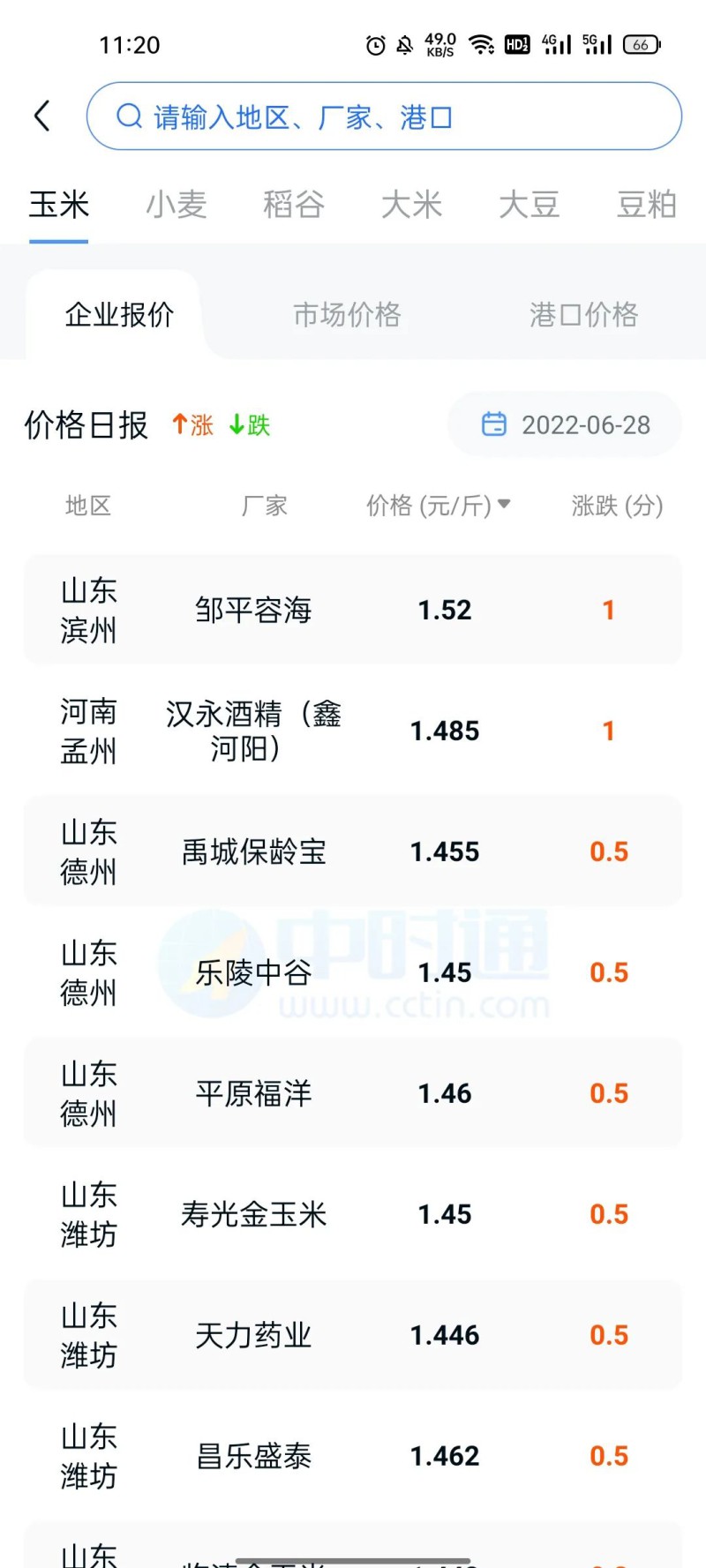Open the 昌乐盛泰 price row
Viewport: 706px width, 1568px height.
[353, 1456]
